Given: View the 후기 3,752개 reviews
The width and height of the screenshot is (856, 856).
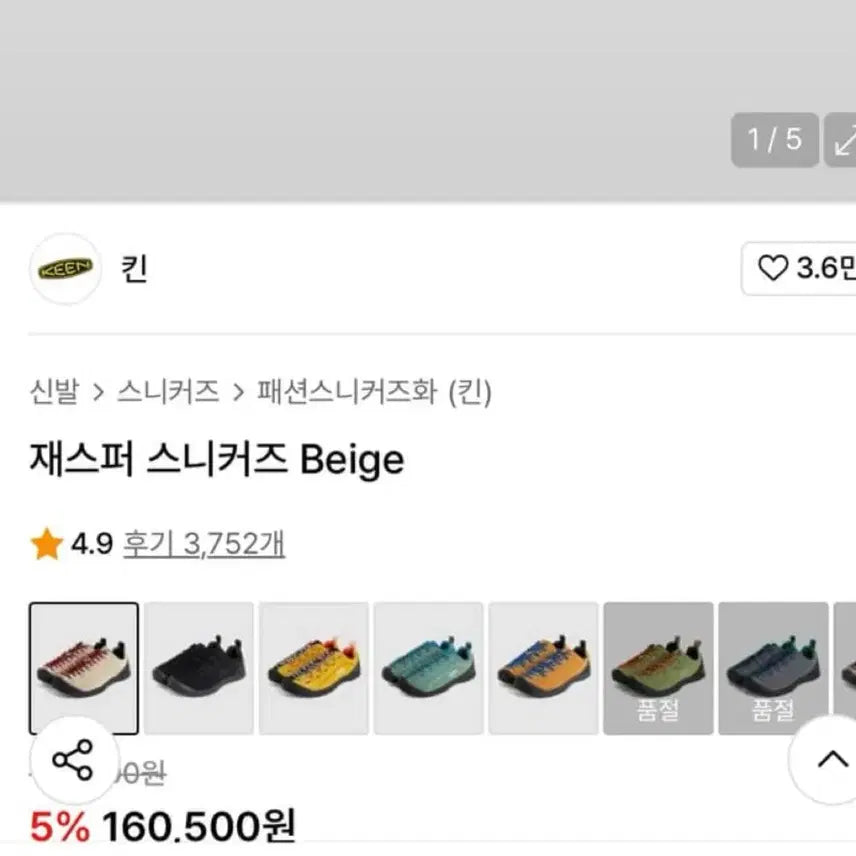Looking at the screenshot, I should tap(204, 544).
